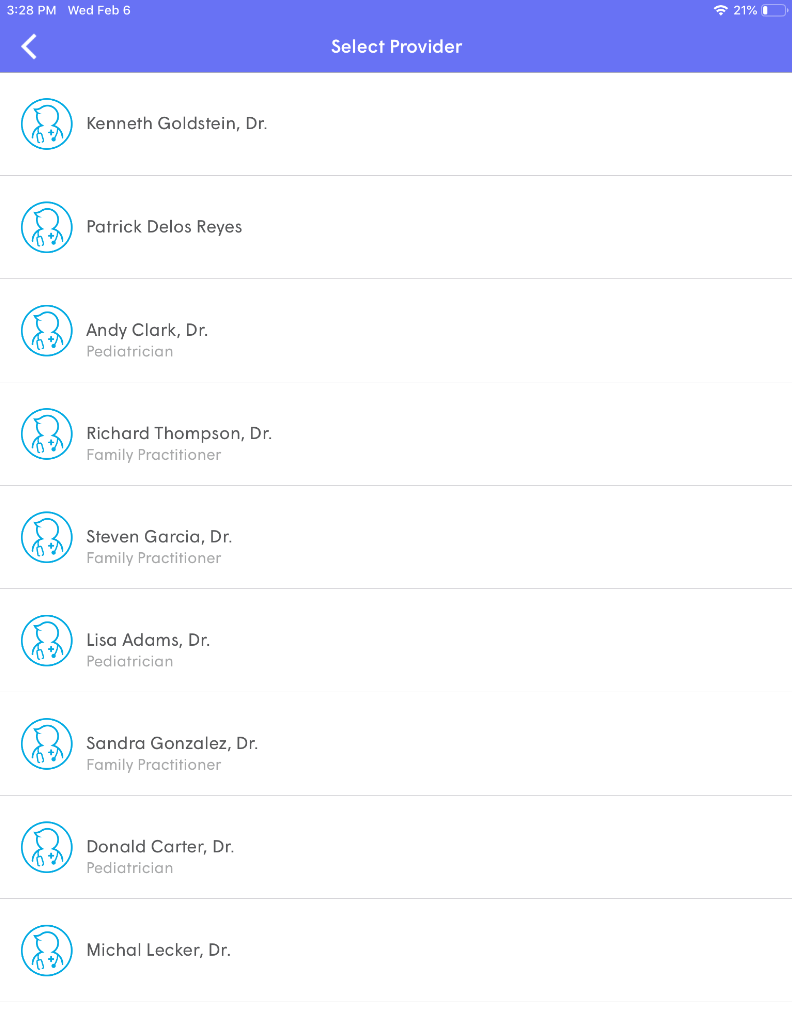Click Patrick Delos Reyes's avatar icon
The image size is (792, 1014).
[47, 227]
